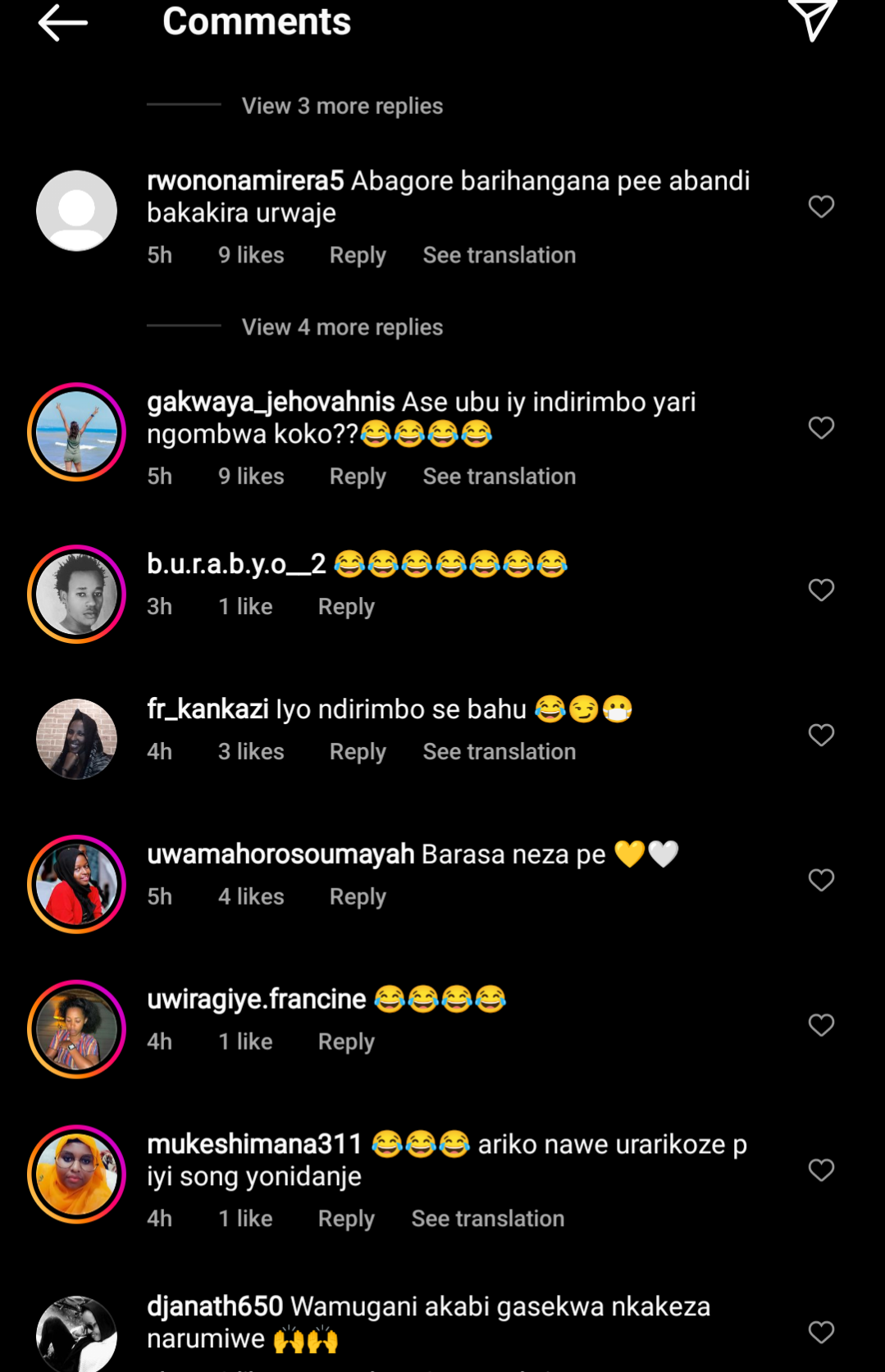
Task: See translation of mukeshimana311's comment
Action: pyautogui.click(x=487, y=1219)
